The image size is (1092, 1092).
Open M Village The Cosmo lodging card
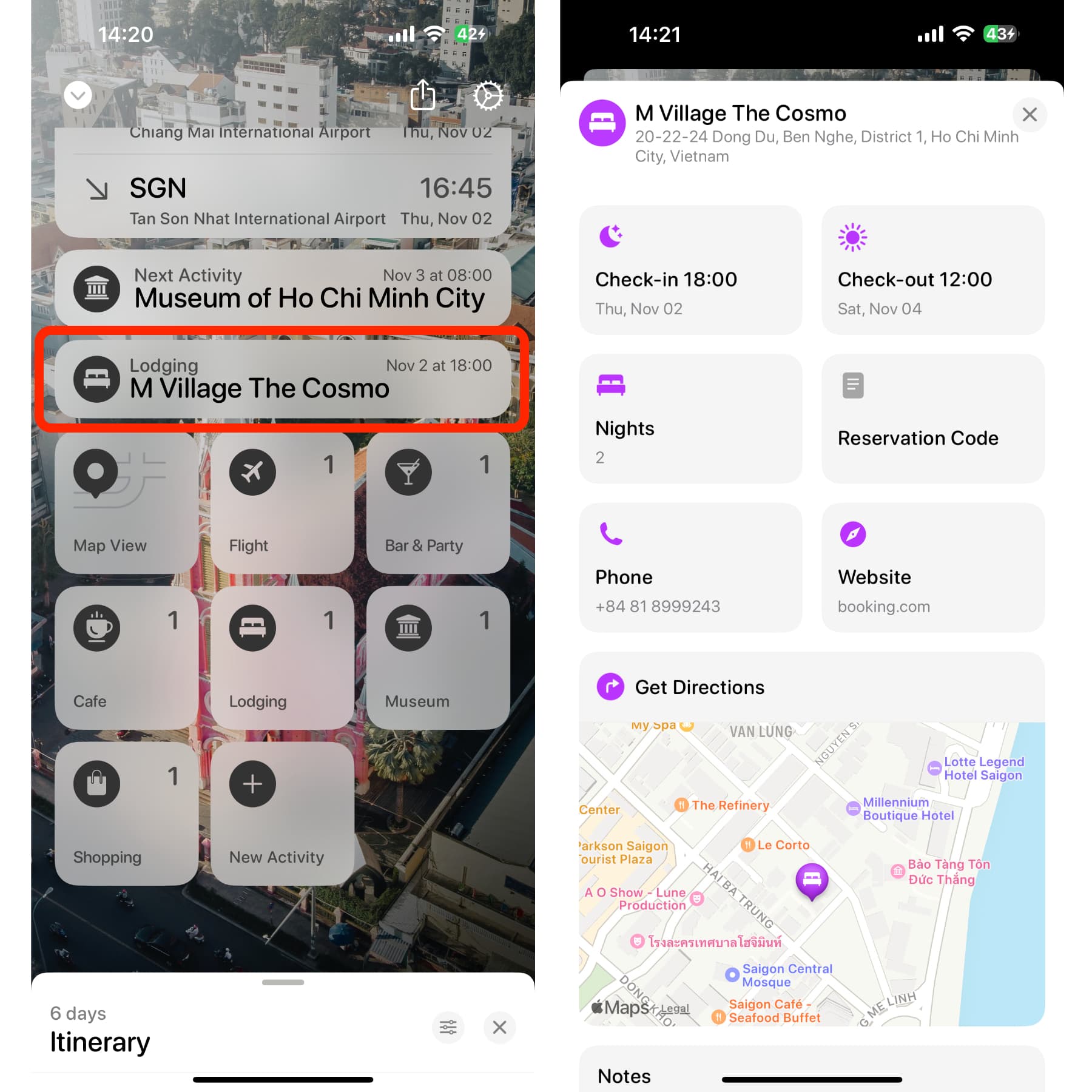pyautogui.click(x=283, y=379)
